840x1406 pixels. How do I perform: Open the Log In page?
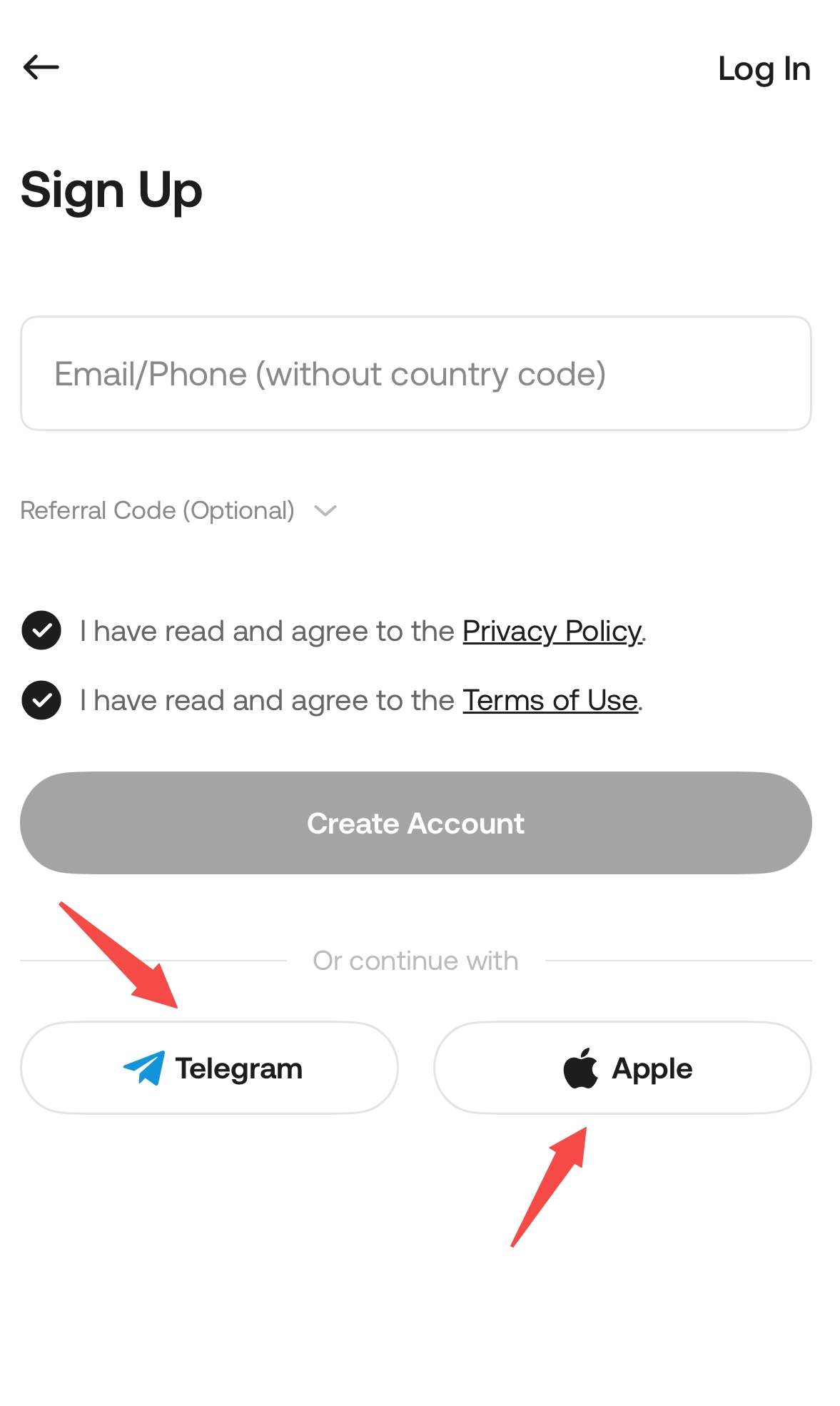click(x=764, y=69)
